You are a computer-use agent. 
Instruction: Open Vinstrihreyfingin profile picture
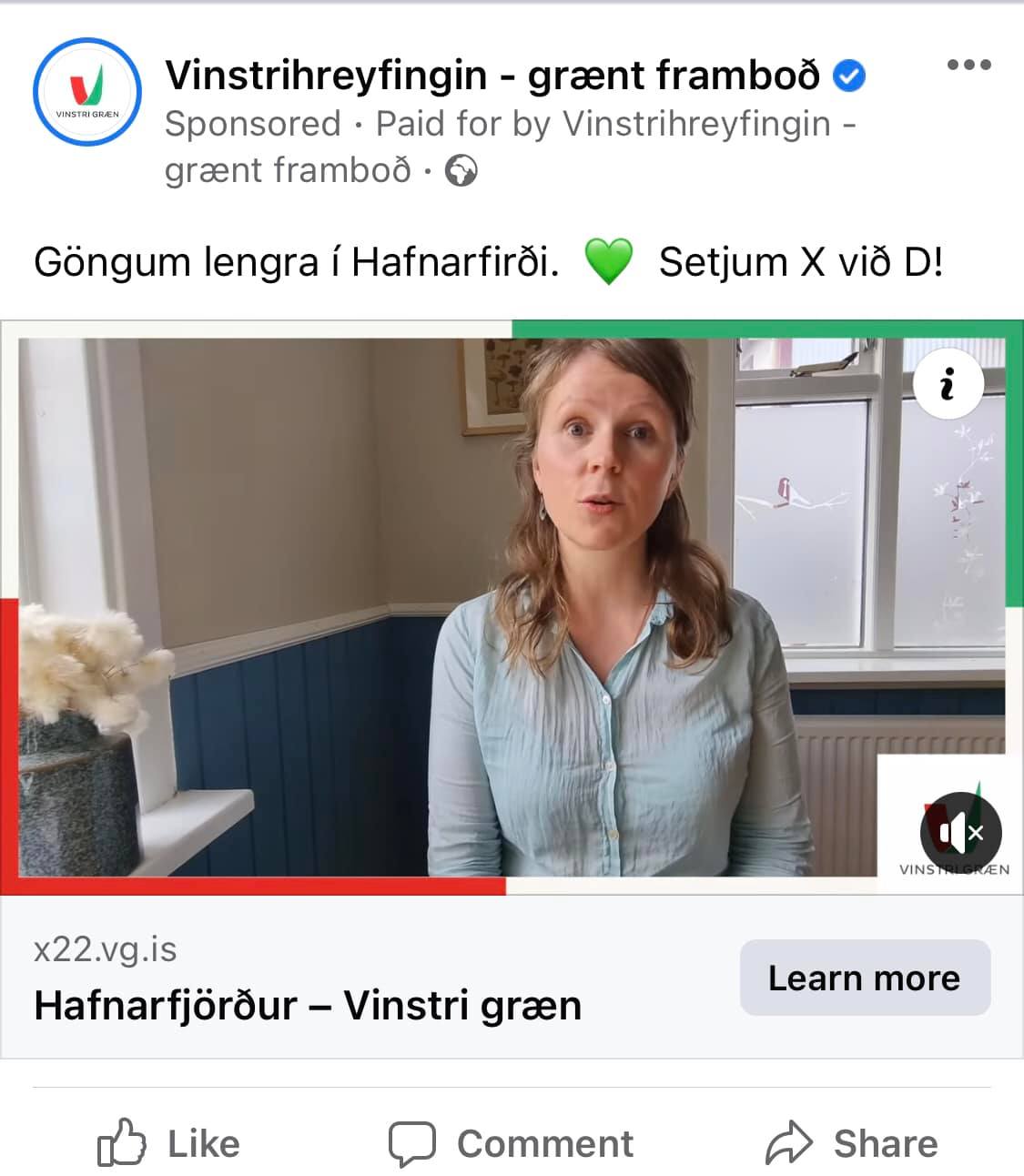[x=87, y=92]
